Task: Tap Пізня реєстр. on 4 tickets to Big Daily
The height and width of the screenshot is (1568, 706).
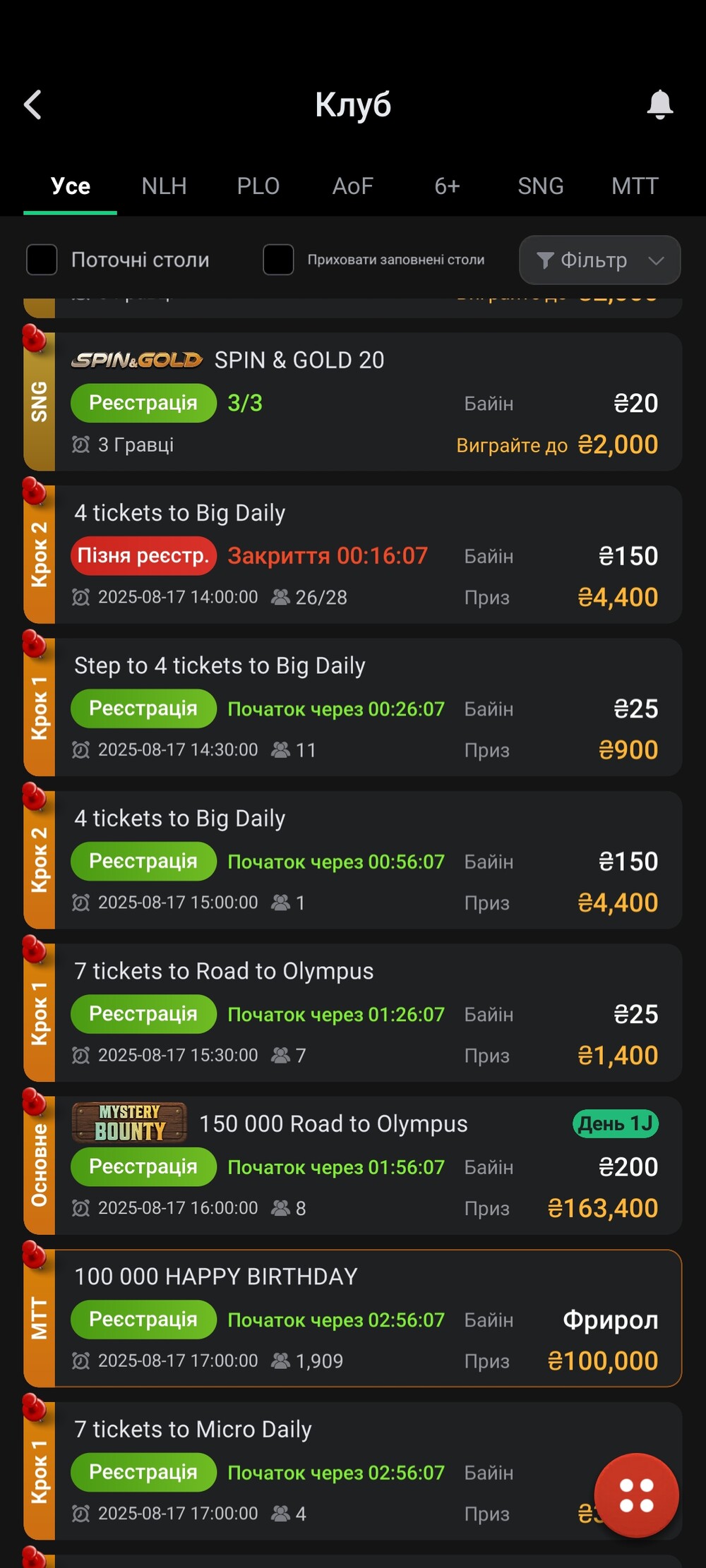Action: click(143, 555)
